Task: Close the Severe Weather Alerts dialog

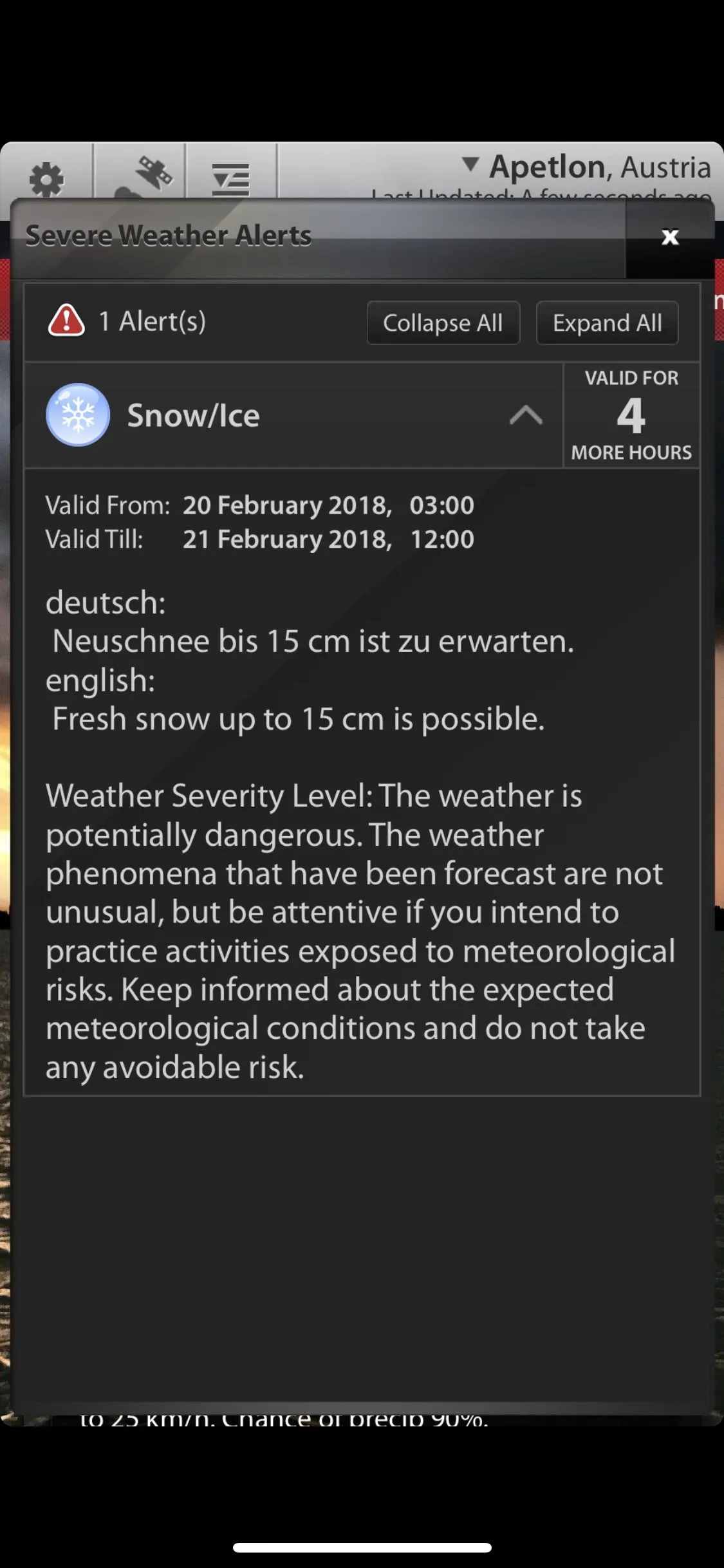Action: point(670,238)
